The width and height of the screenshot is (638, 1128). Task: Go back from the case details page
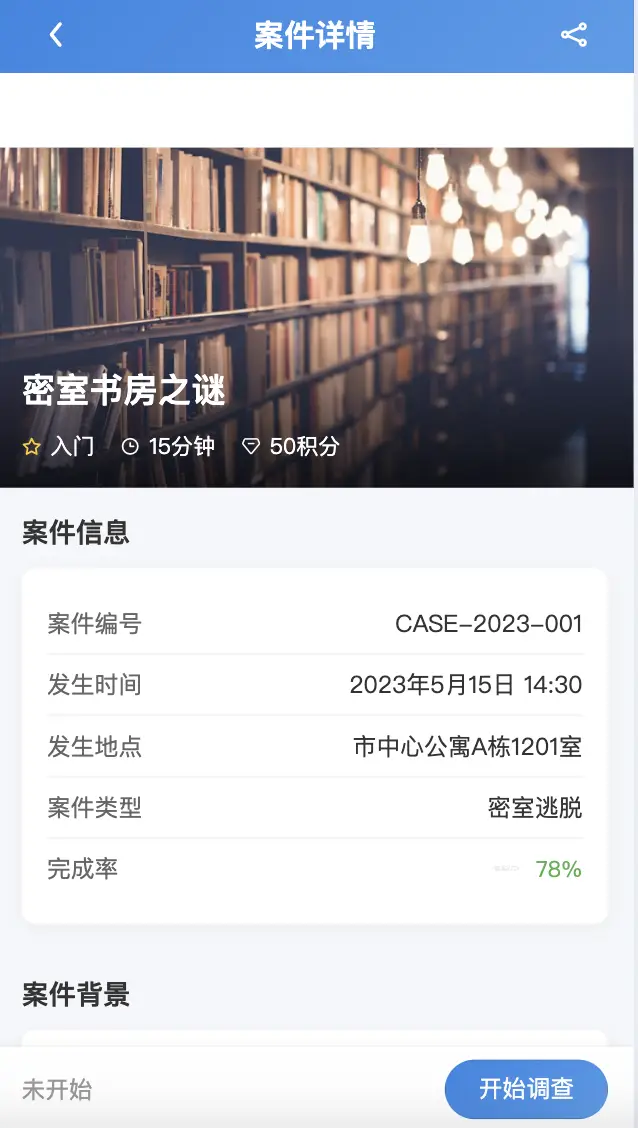point(56,36)
